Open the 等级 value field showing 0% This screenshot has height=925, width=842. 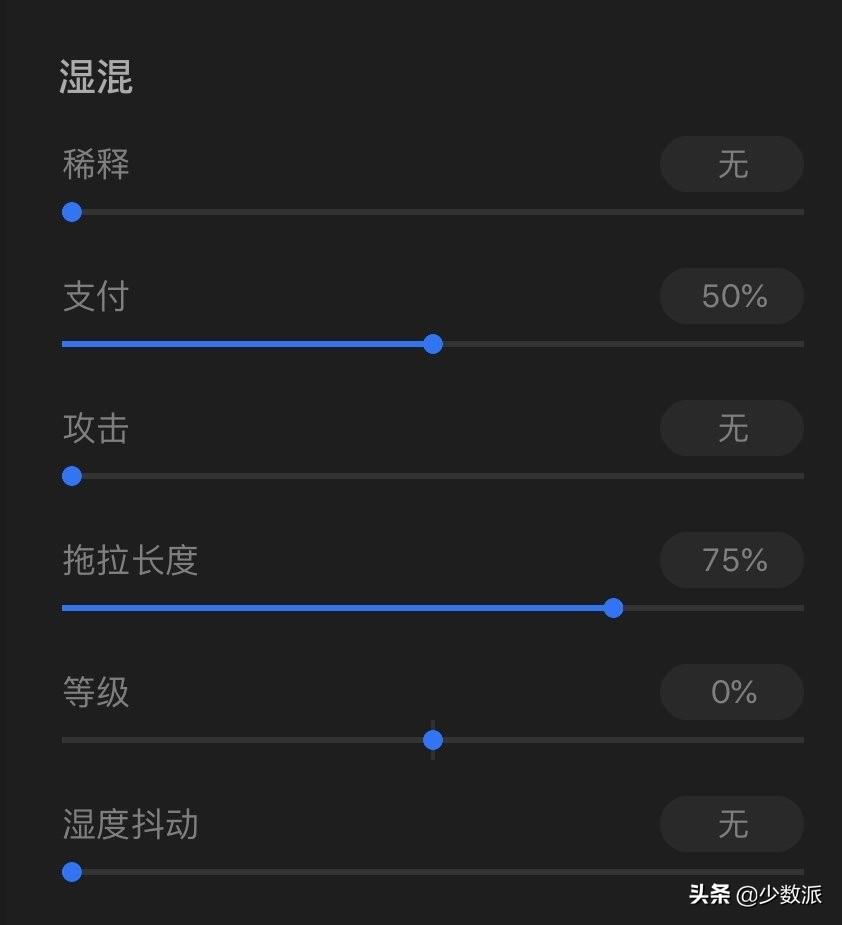(x=731, y=692)
